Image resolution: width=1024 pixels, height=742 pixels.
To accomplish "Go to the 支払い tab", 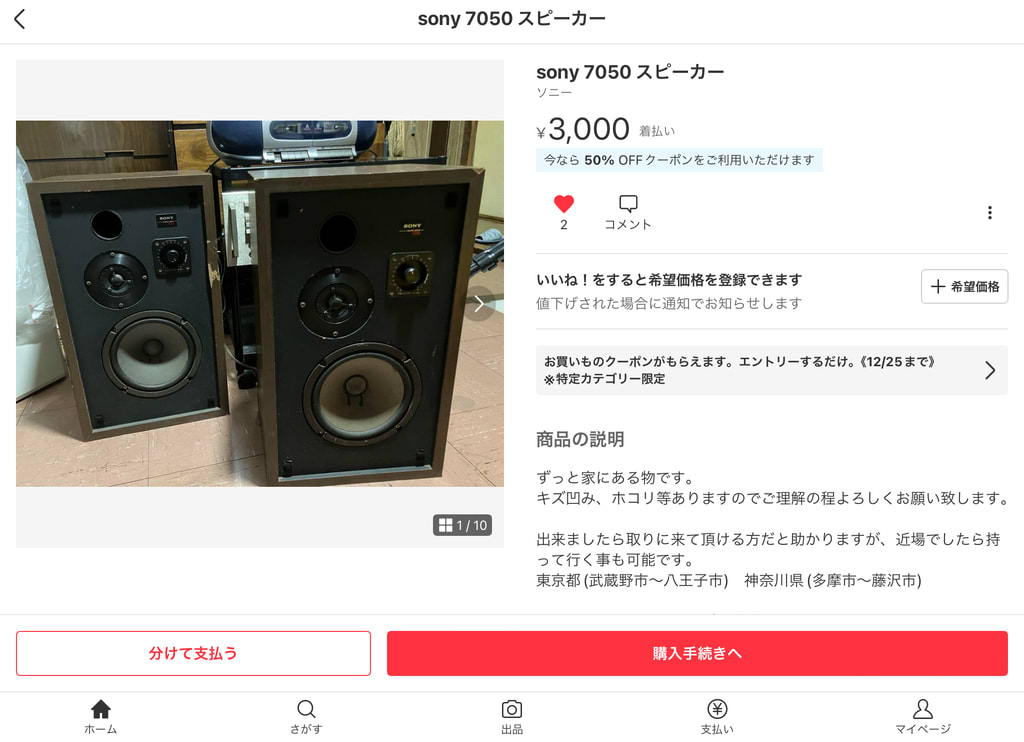I will click(x=717, y=716).
